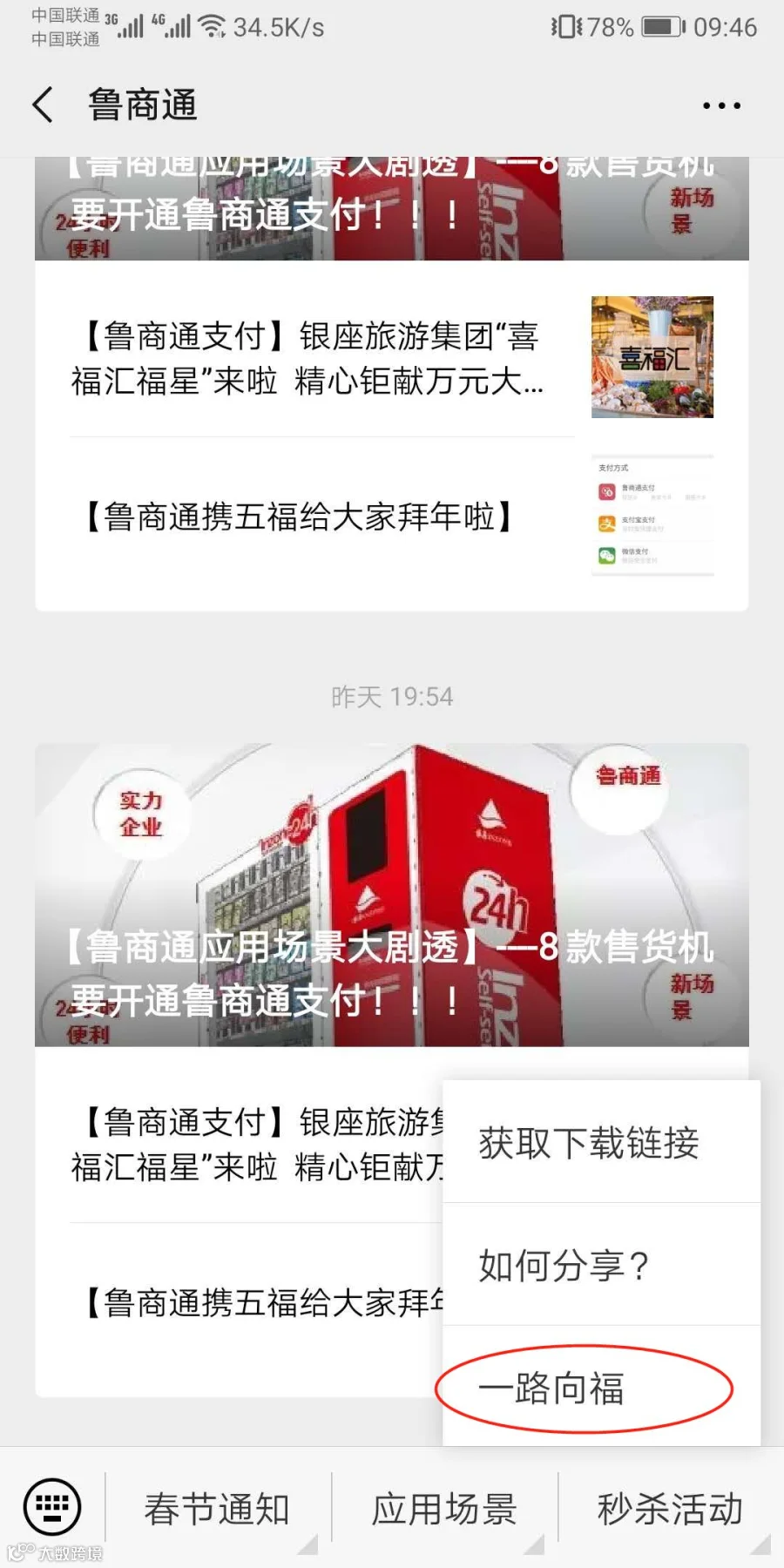Open the three-dot overflow menu
Screen dimensions: 784x1568
(721, 105)
